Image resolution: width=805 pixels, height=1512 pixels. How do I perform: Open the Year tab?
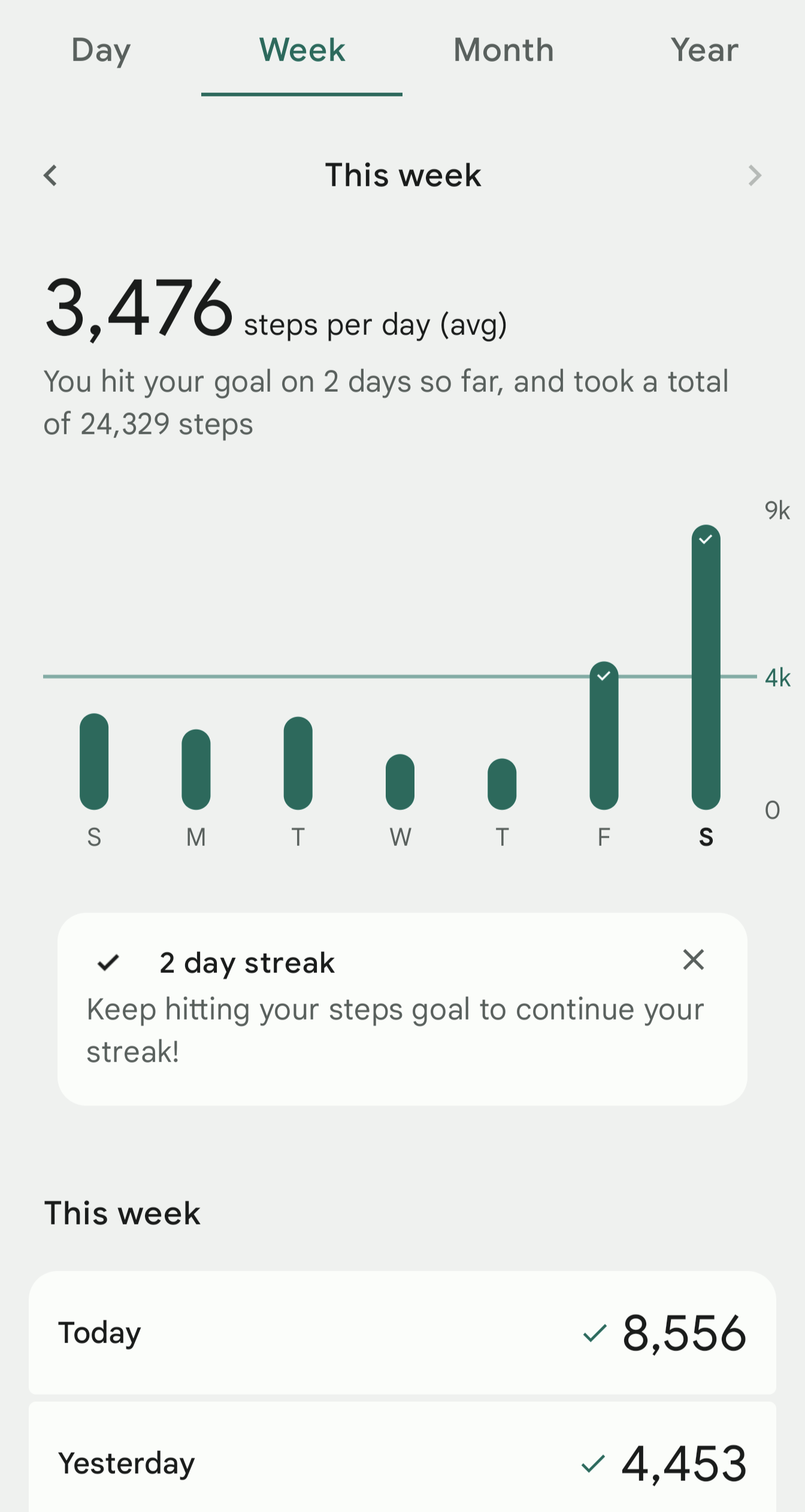pyautogui.click(x=704, y=50)
